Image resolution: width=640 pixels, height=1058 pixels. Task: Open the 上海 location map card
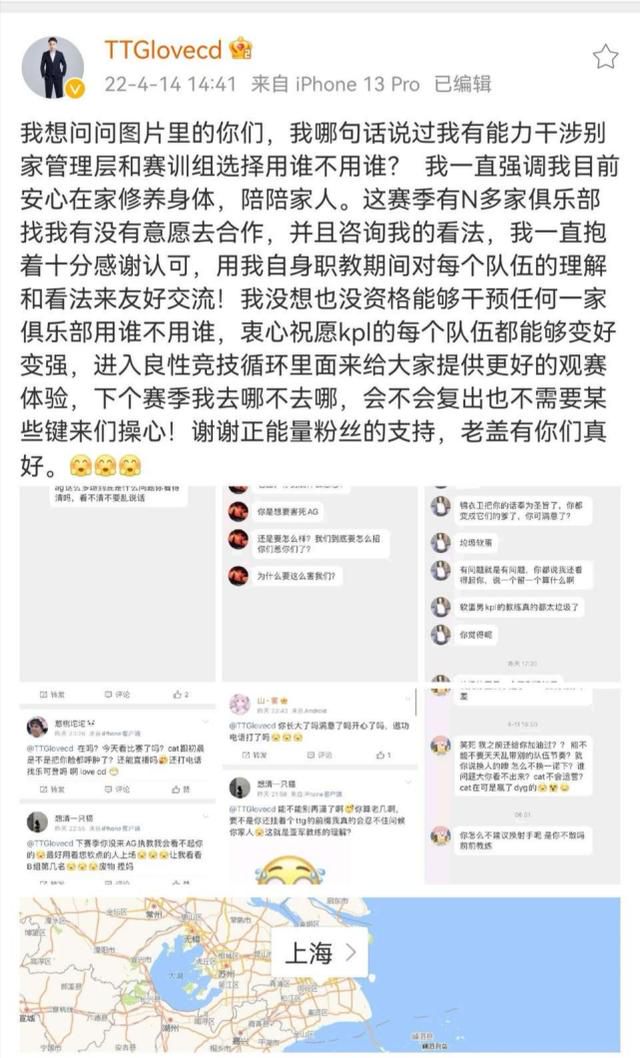coord(320,974)
